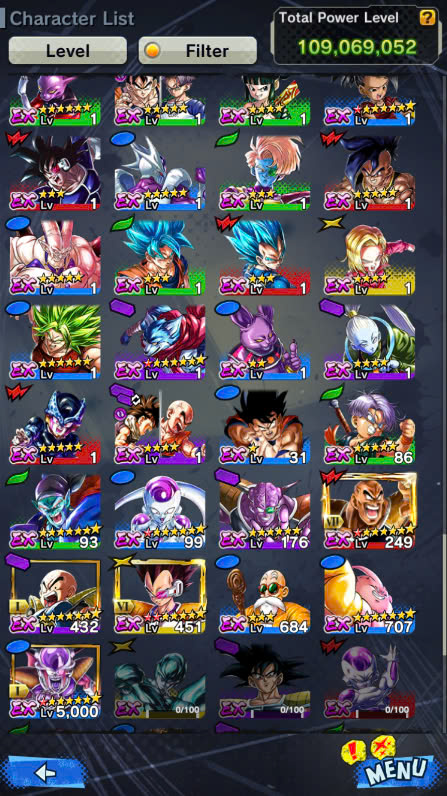
Task: Choose the Trunks card at level 86
Action: 369,426
